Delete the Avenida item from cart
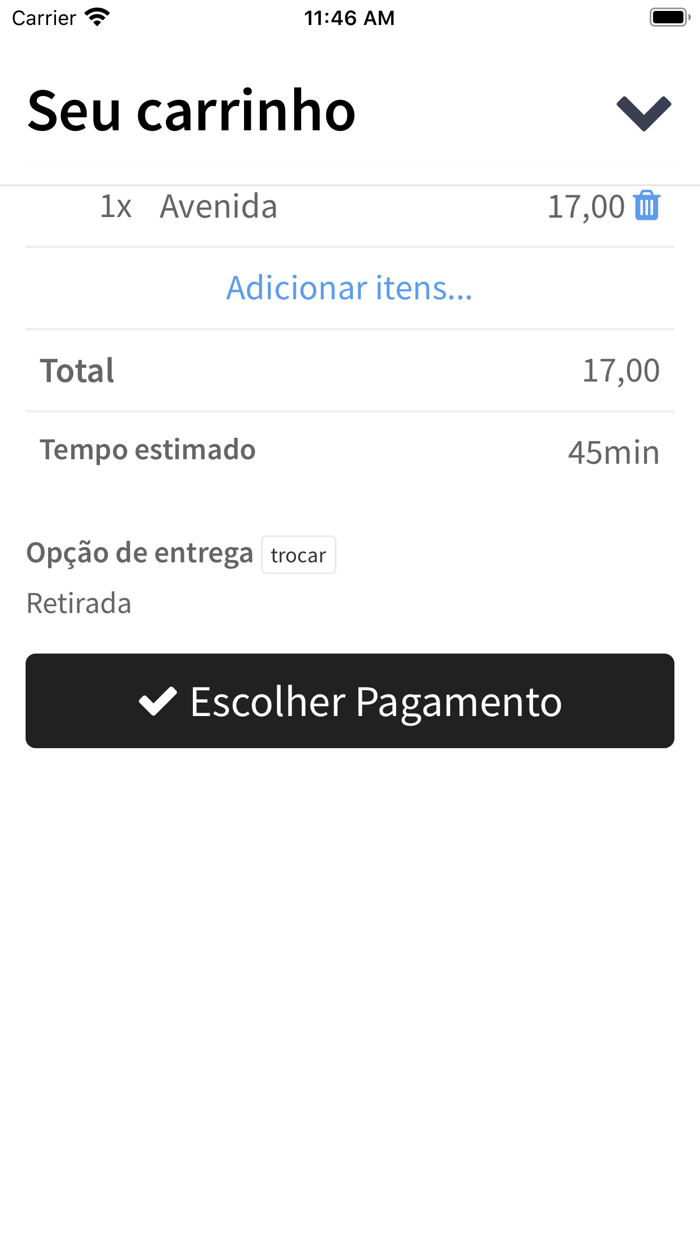 pos(647,206)
